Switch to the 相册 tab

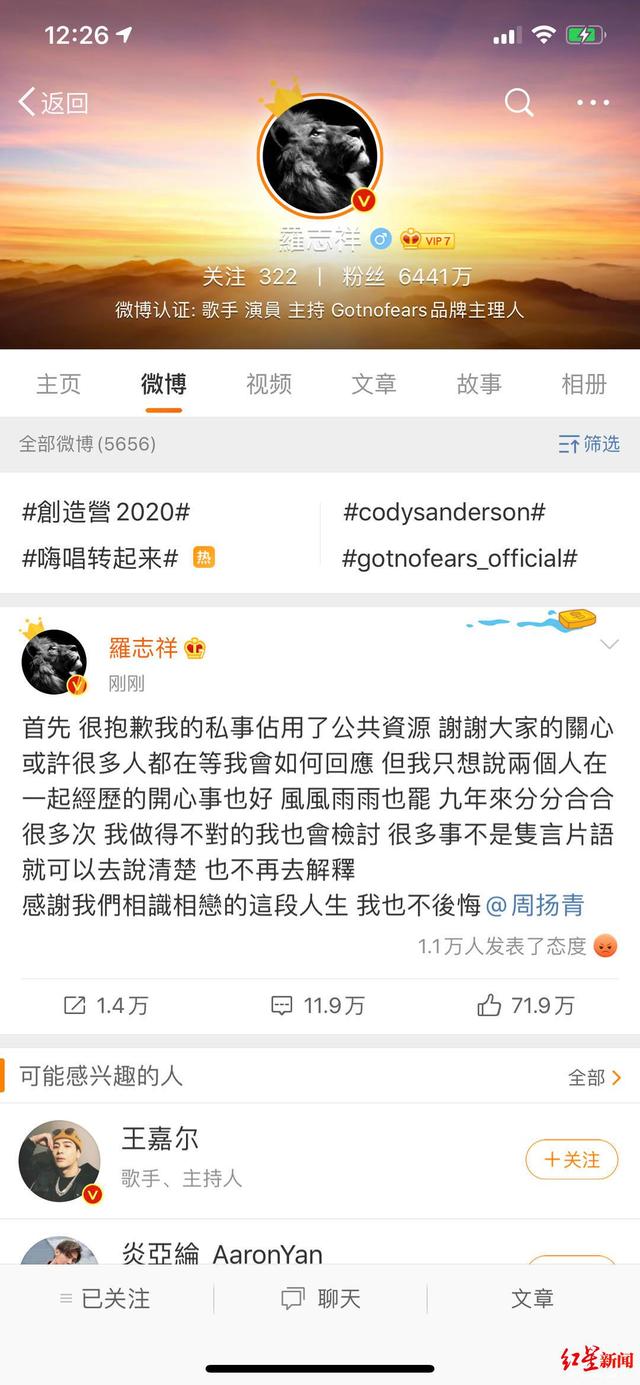pos(584,384)
